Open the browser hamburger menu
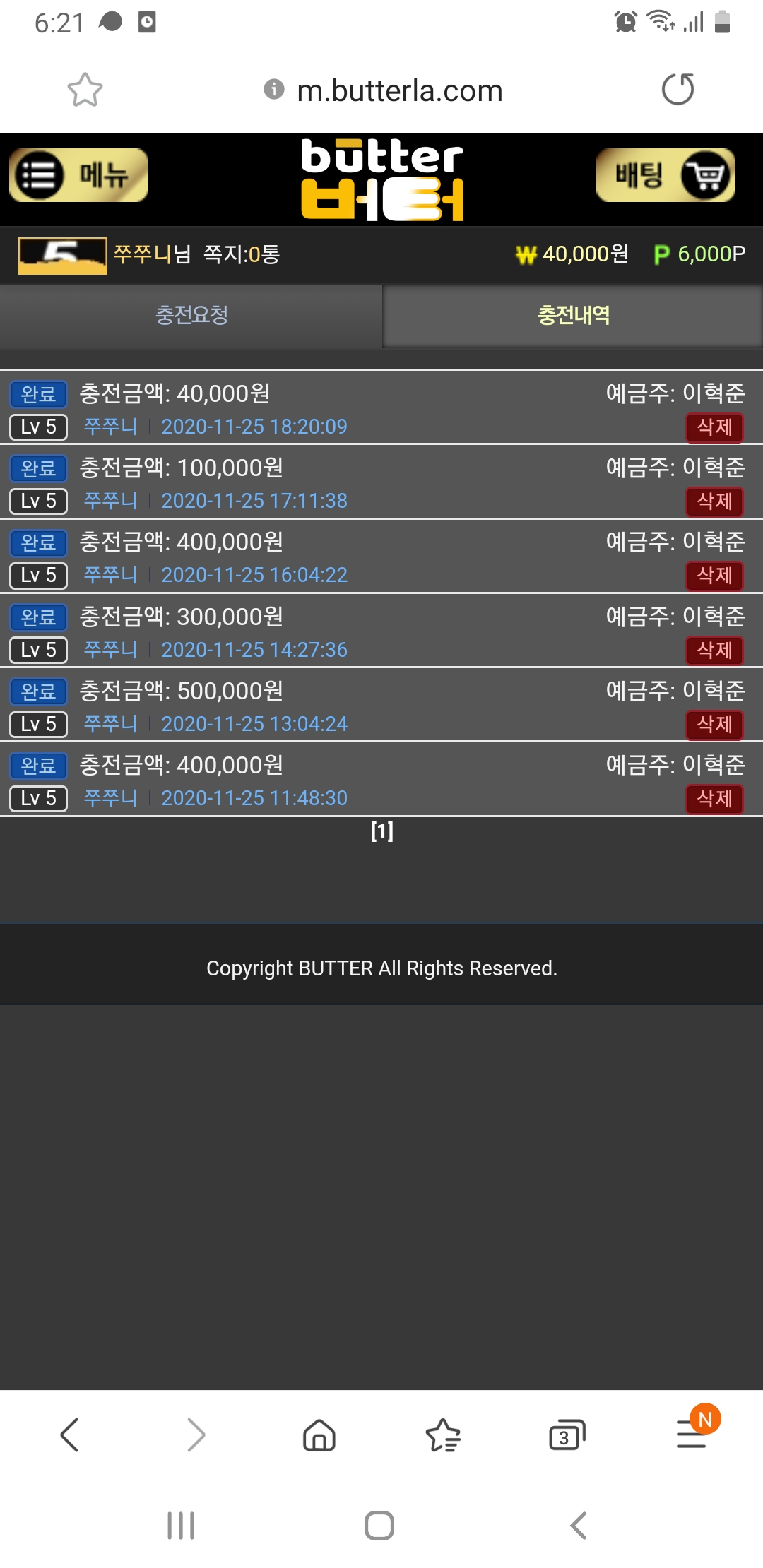The image size is (763, 1568). (x=692, y=1435)
